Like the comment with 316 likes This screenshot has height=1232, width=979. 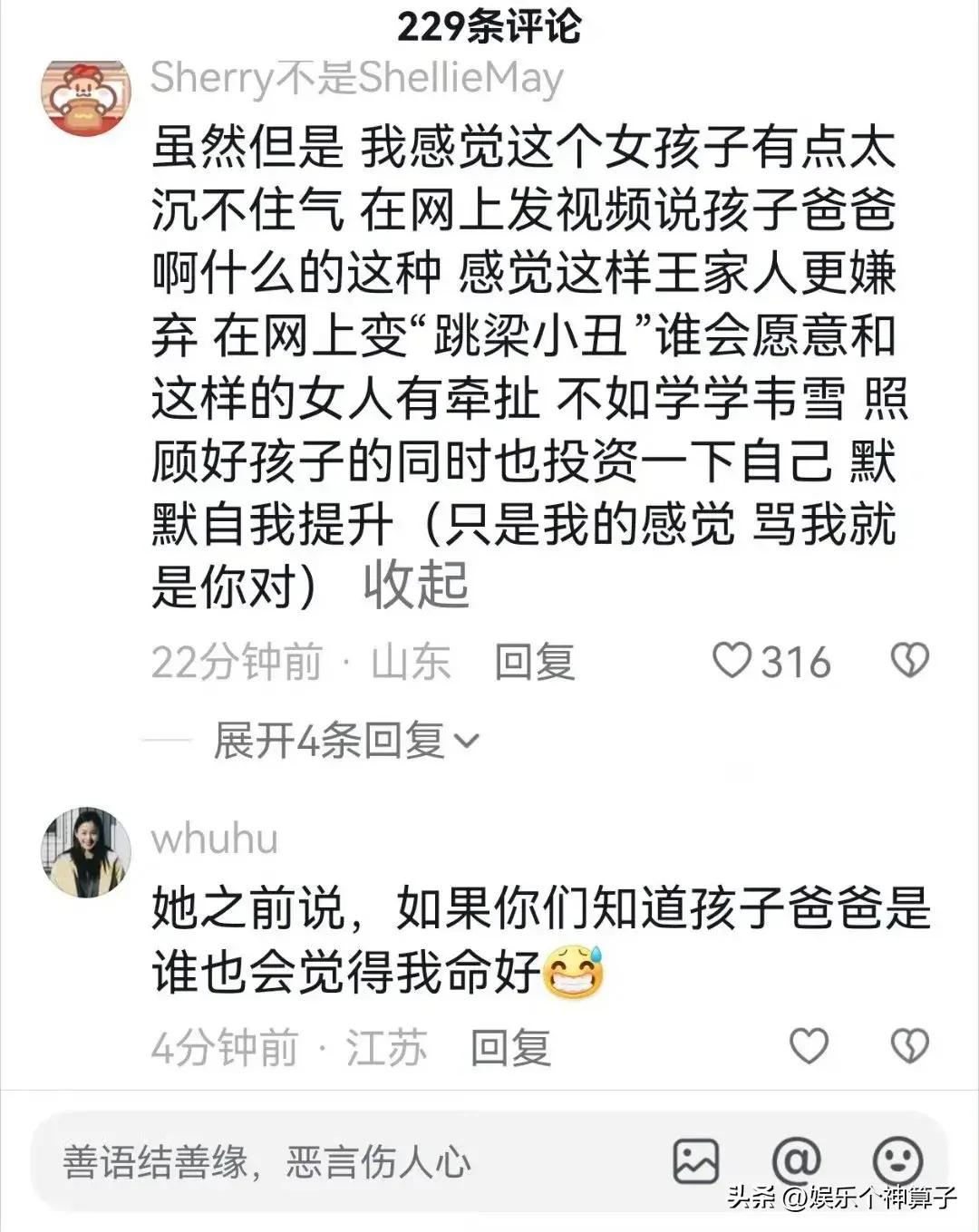pyautogui.click(x=732, y=661)
